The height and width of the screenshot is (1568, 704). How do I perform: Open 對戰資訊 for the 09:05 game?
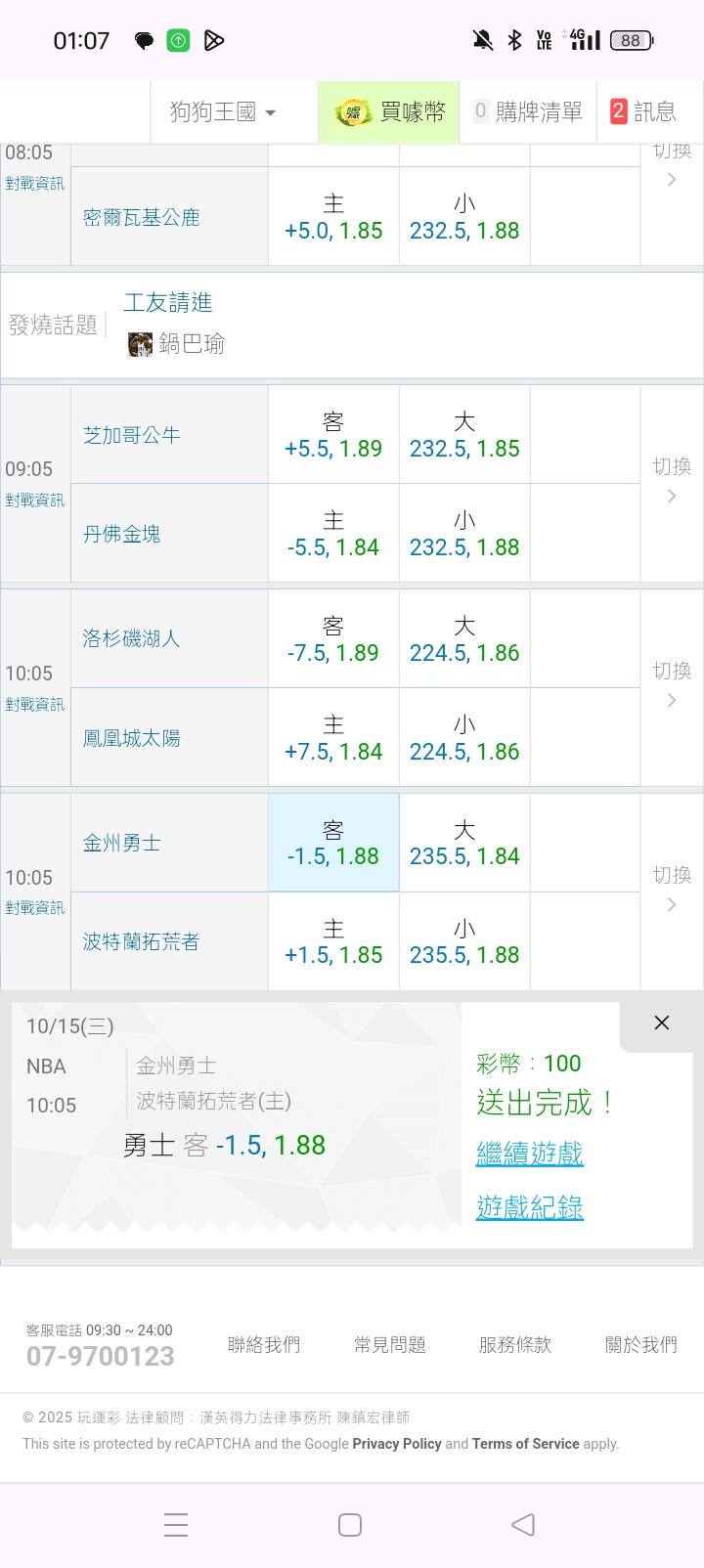click(x=35, y=500)
